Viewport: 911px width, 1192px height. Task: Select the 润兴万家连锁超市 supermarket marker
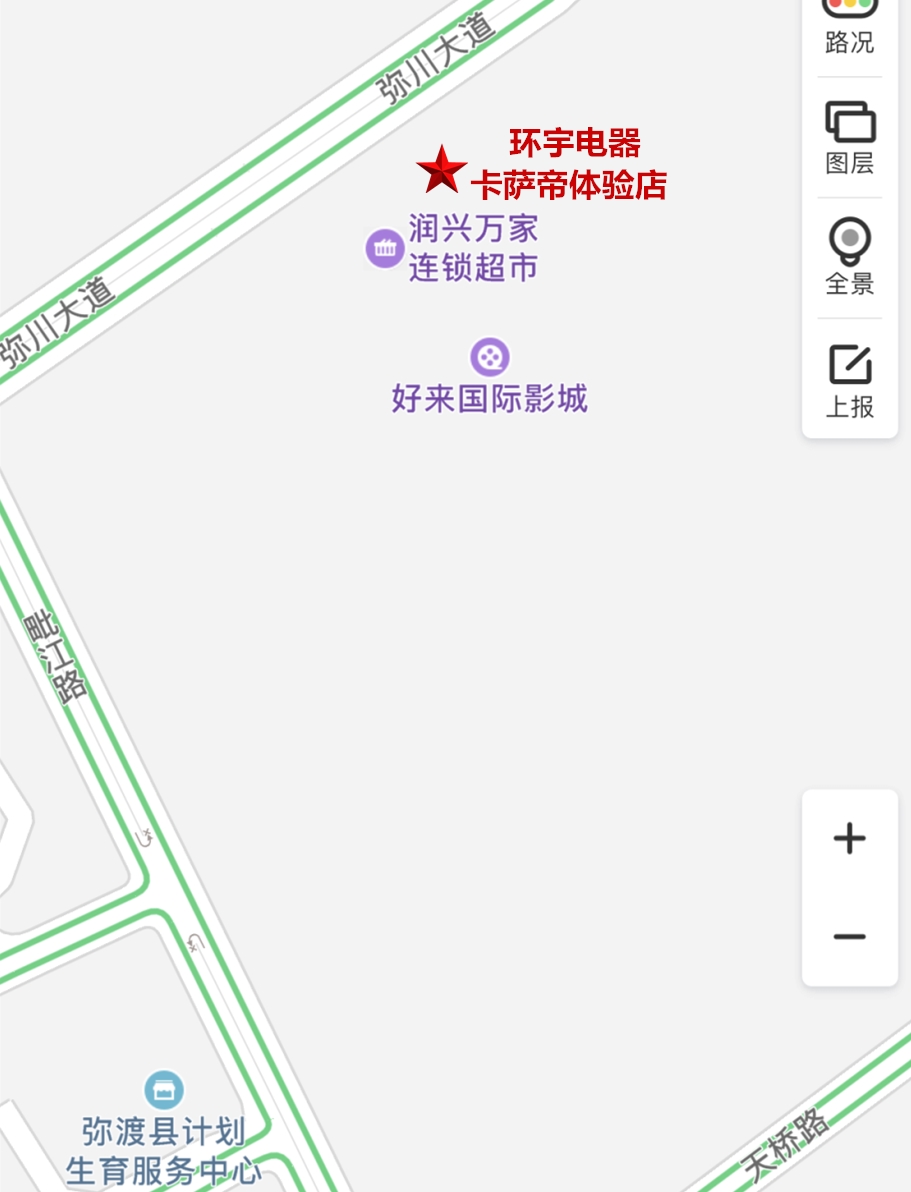pyautogui.click(x=385, y=248)
